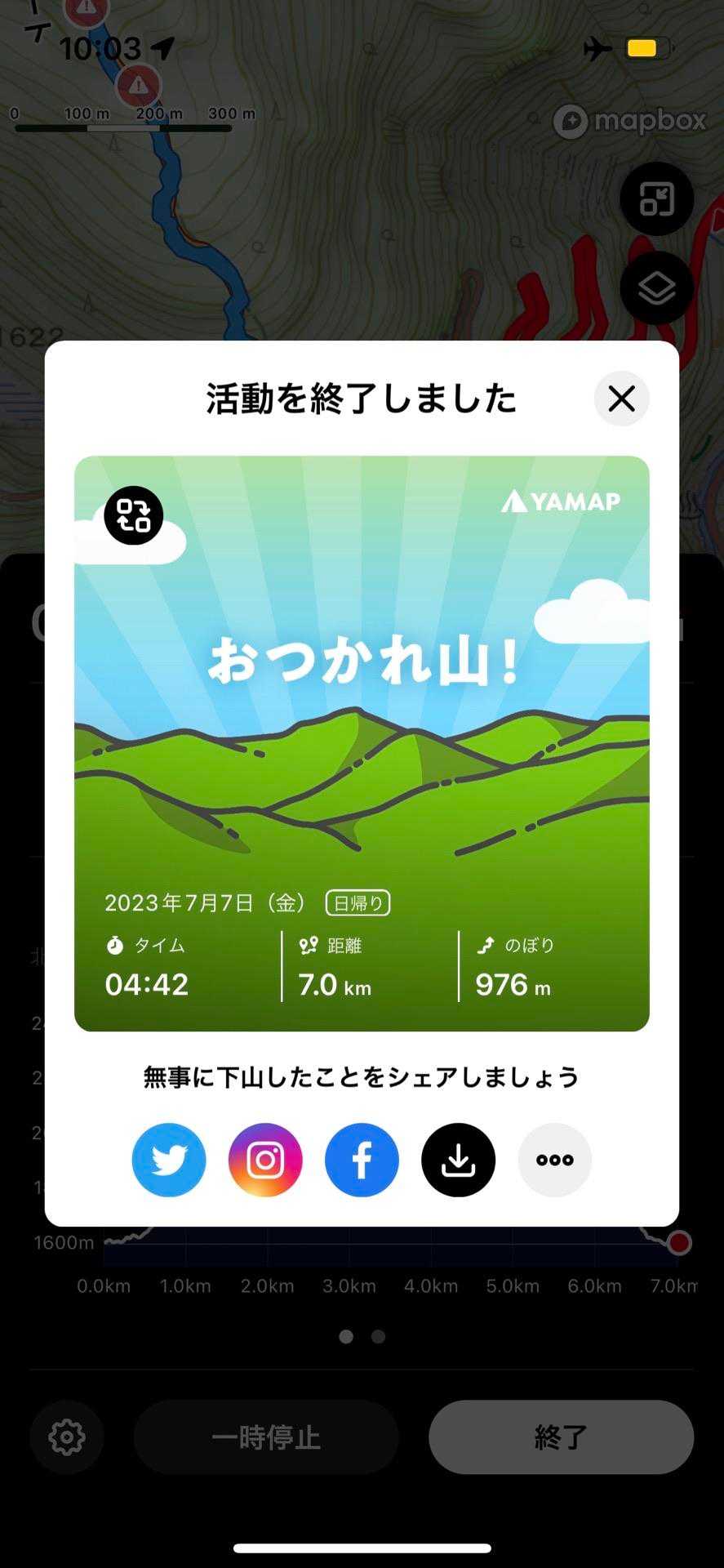This screenshot has height=1568, width=724.
Task: Tap the map layers button
Action: click(656, 288)
